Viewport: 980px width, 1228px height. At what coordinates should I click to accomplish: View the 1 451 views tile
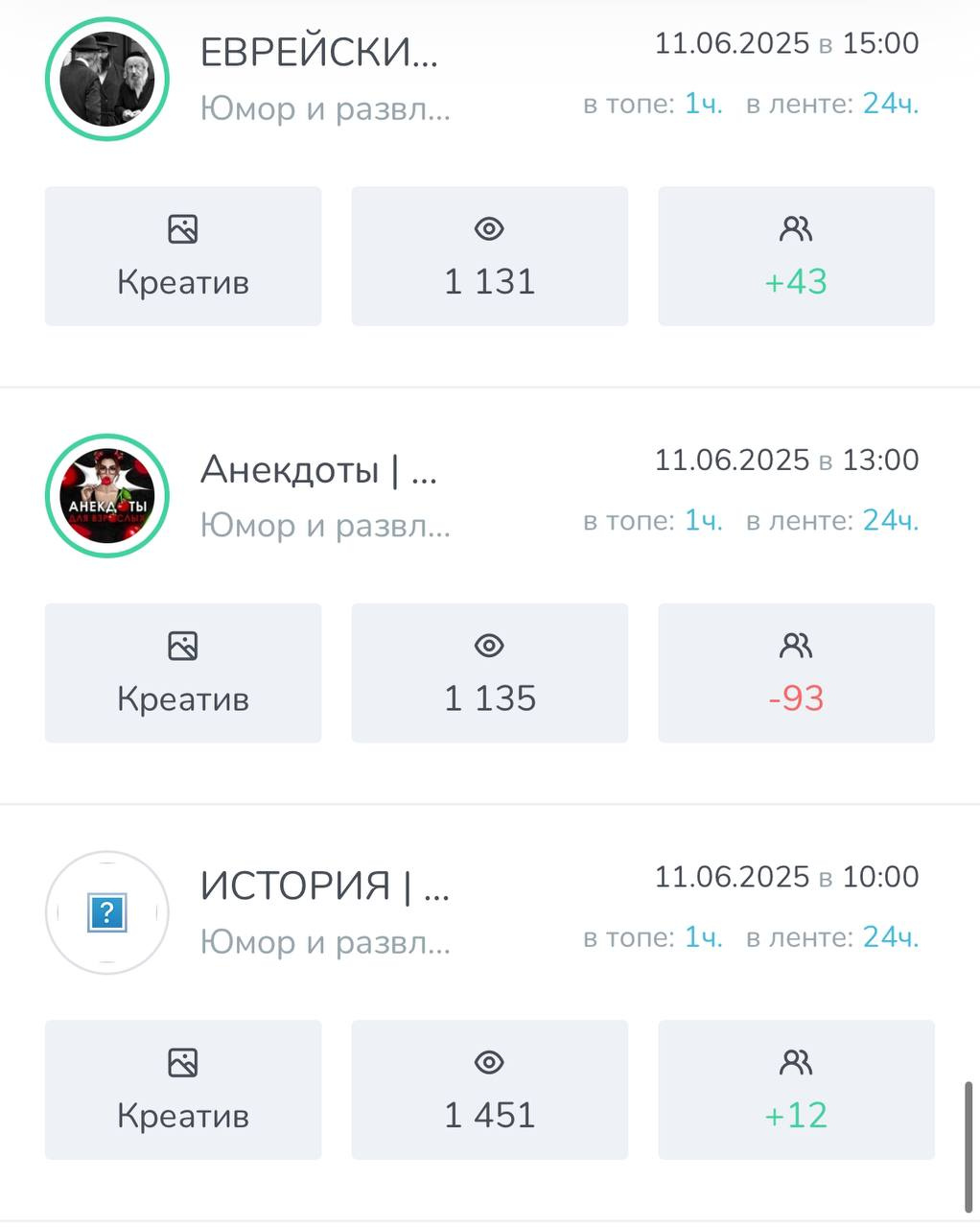489,1089
